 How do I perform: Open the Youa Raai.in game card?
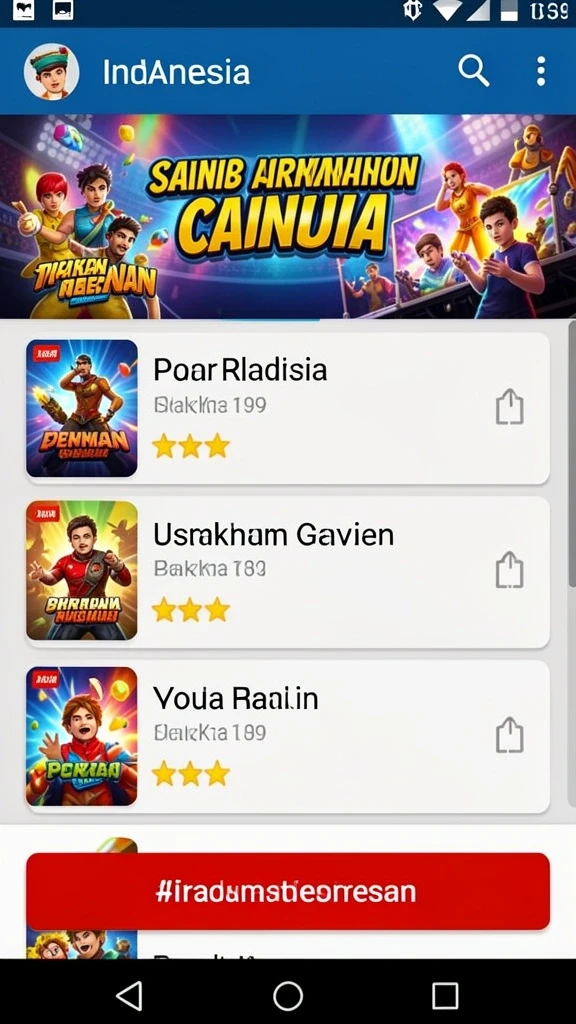click(288, 736)
